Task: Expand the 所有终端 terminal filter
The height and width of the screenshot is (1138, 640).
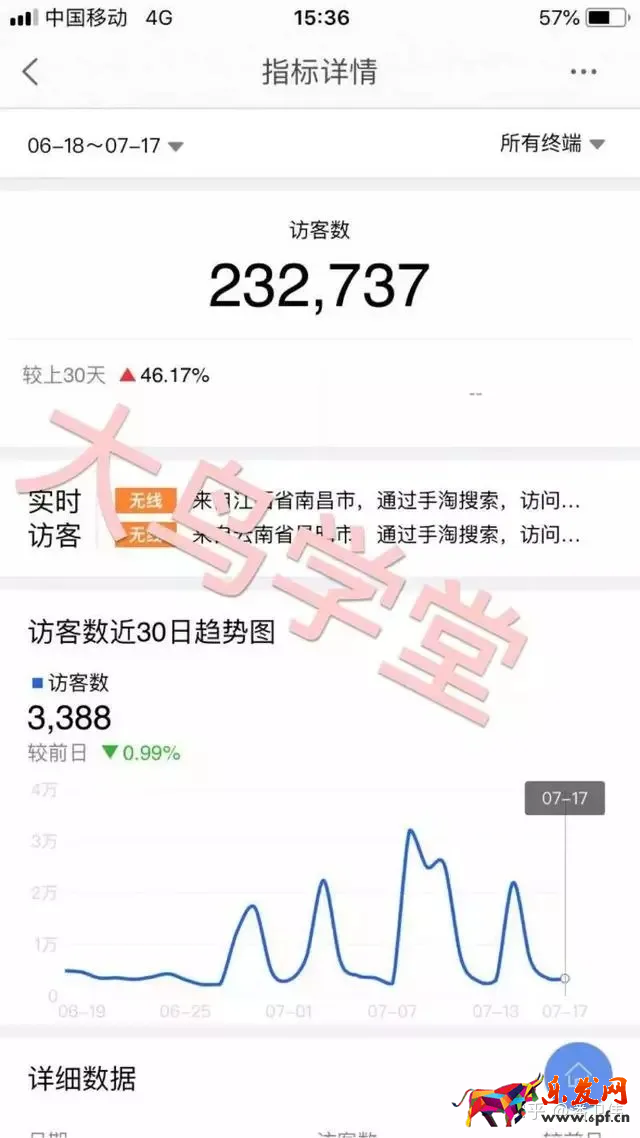Action: (x=551, y=144)
